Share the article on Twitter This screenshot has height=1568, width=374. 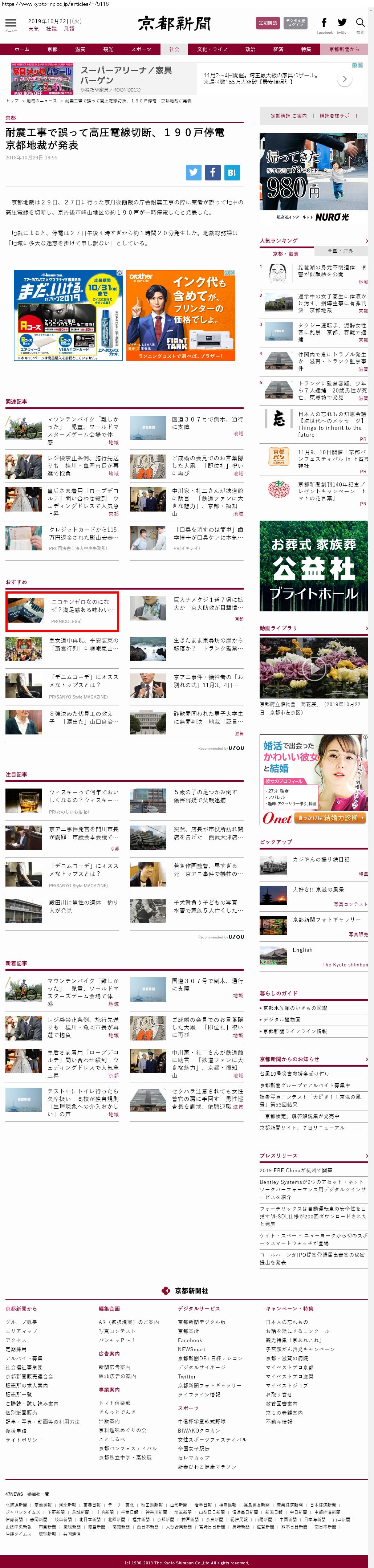(x=193, y=172)
